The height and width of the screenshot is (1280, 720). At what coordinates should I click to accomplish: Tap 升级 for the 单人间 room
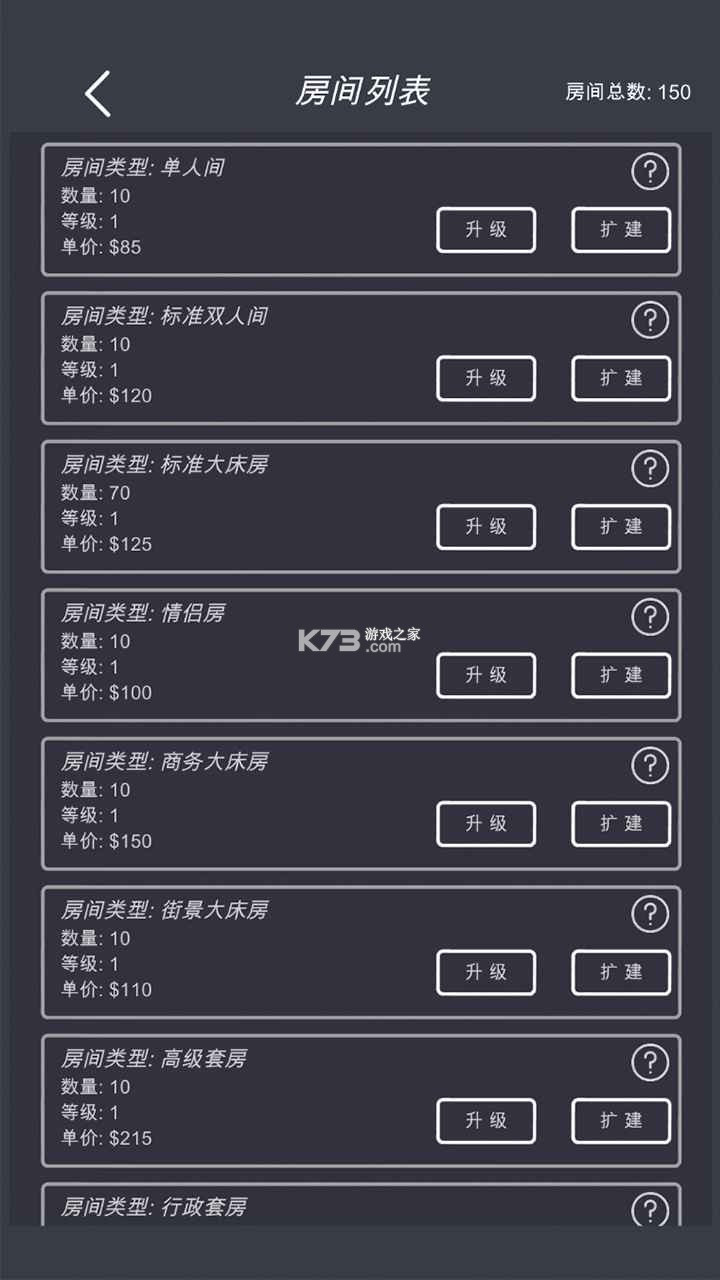pos(486,230)
